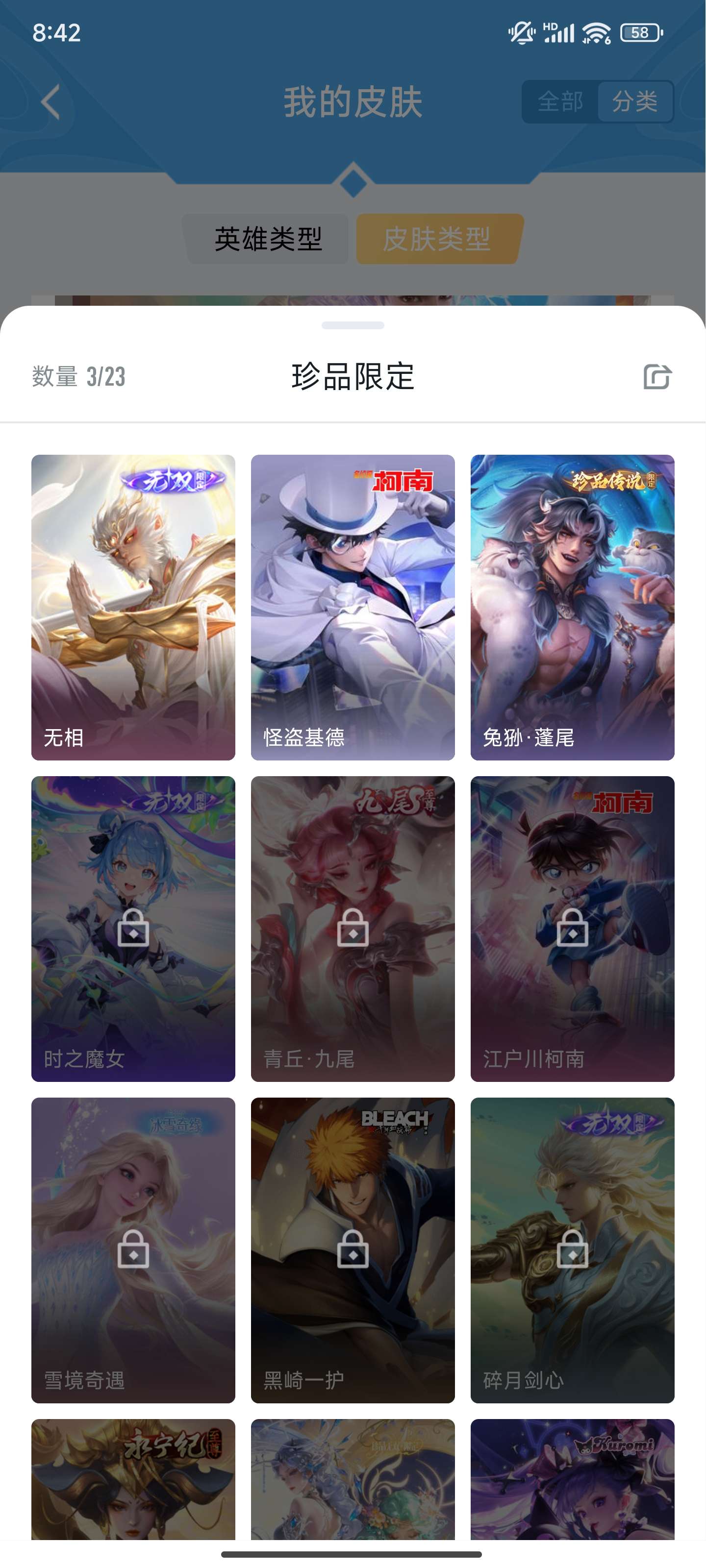Switch to the 英雄类型 tab
The width and height of the screenshot is (706, 1568).
[268, 239]
